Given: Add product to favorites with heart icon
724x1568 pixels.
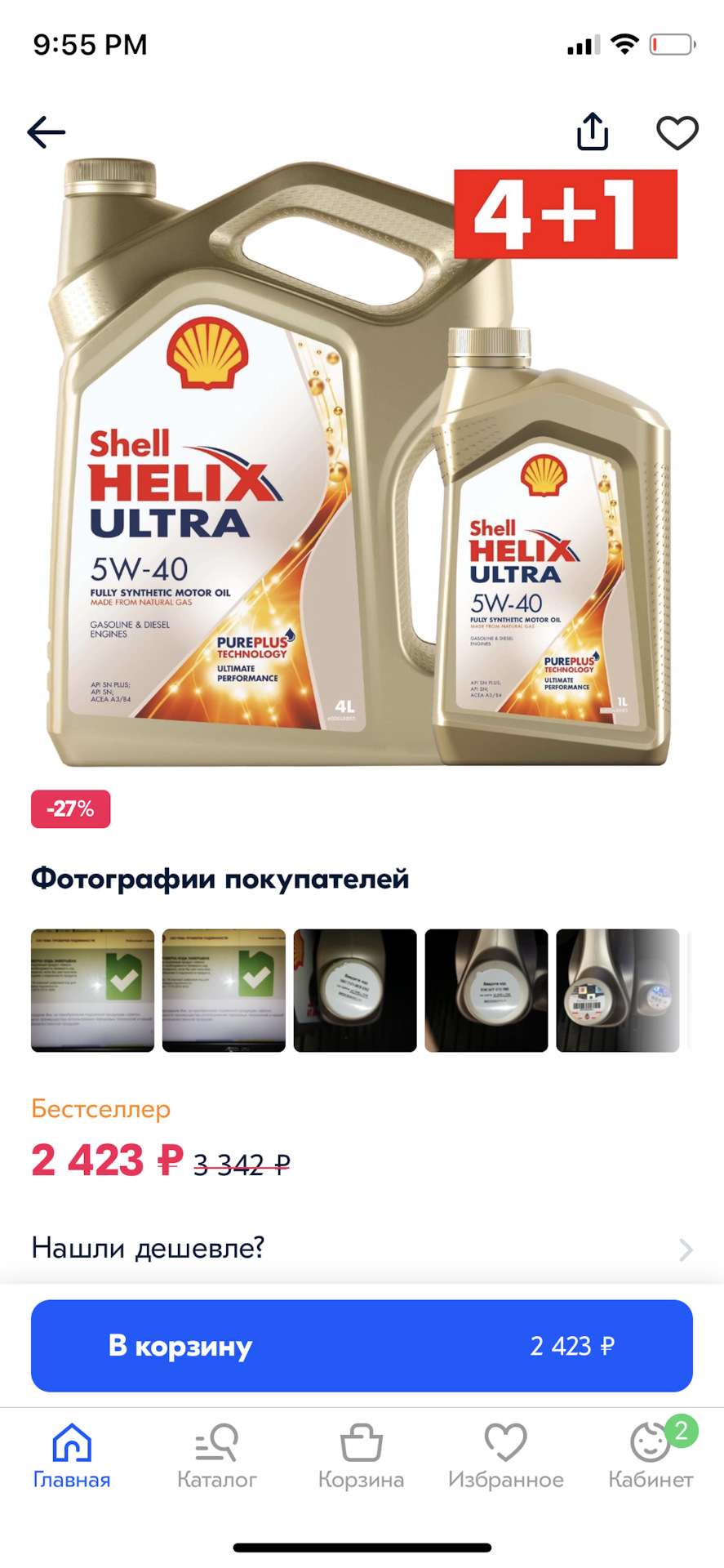Looking at the screenshot, I should (677, 132).
